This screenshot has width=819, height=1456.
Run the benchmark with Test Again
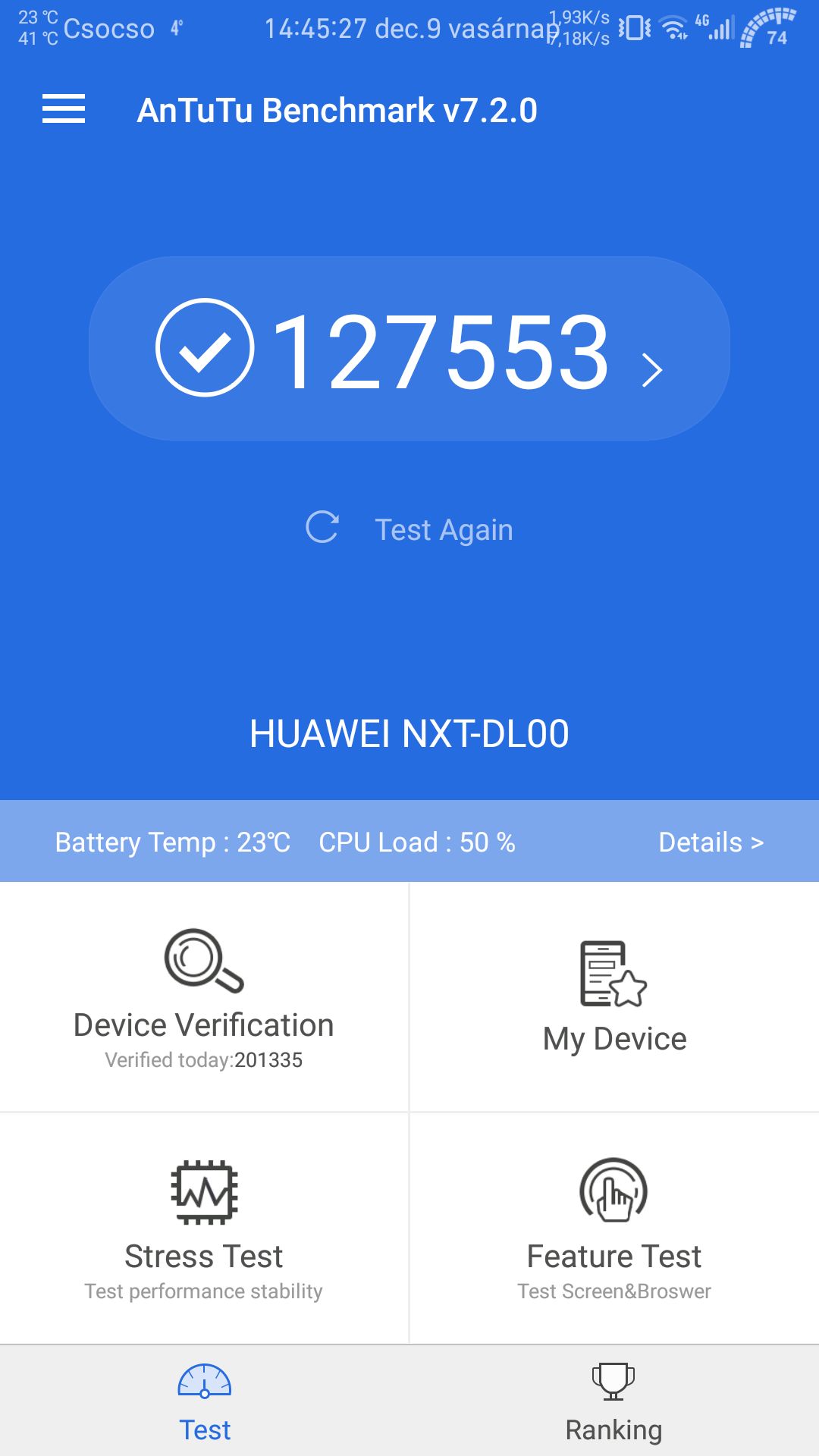409,529
